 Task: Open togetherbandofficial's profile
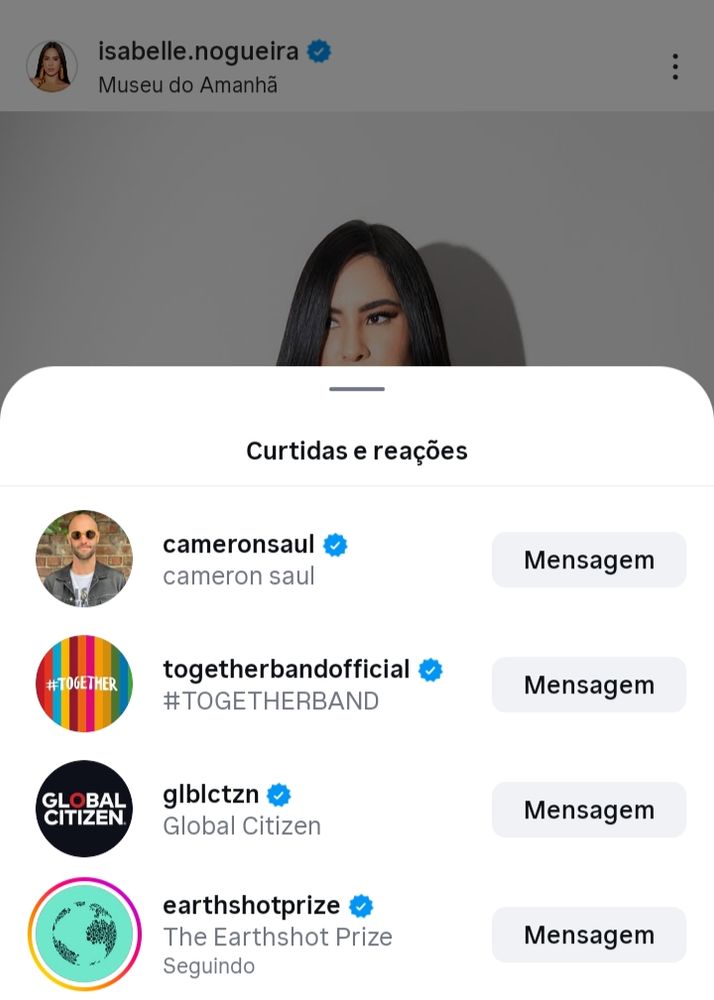(x=286, y=670)
